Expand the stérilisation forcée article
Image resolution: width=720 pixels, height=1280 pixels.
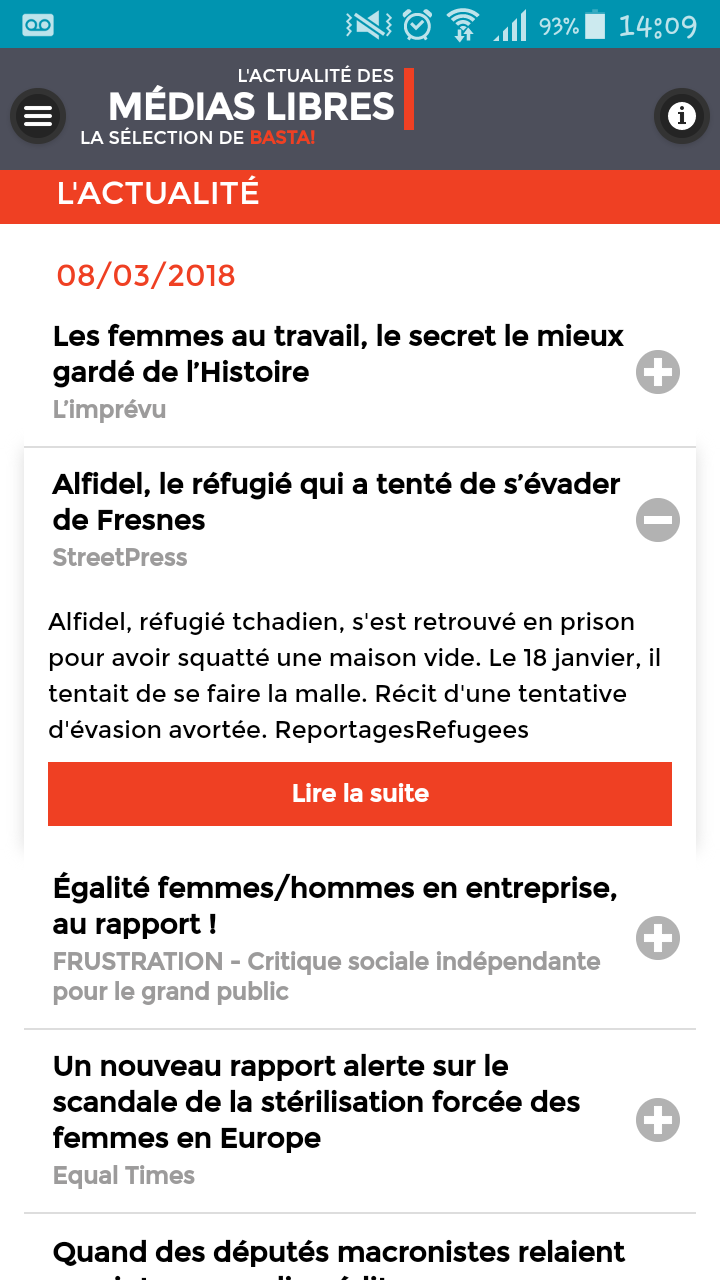click(x=658, y=1120)
